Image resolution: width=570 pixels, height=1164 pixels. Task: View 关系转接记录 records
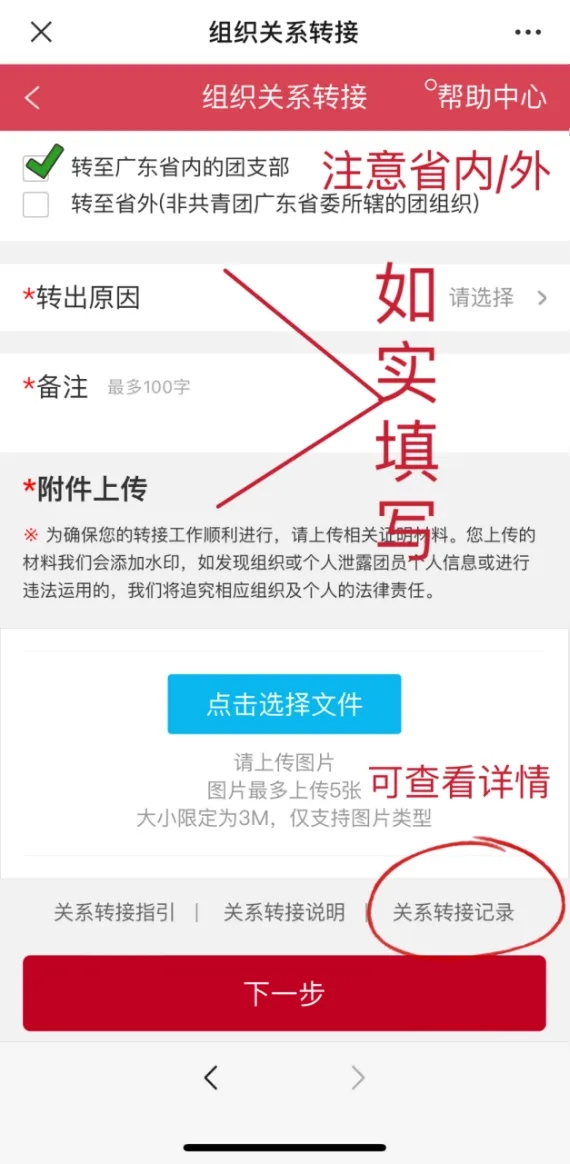[453, 912]
